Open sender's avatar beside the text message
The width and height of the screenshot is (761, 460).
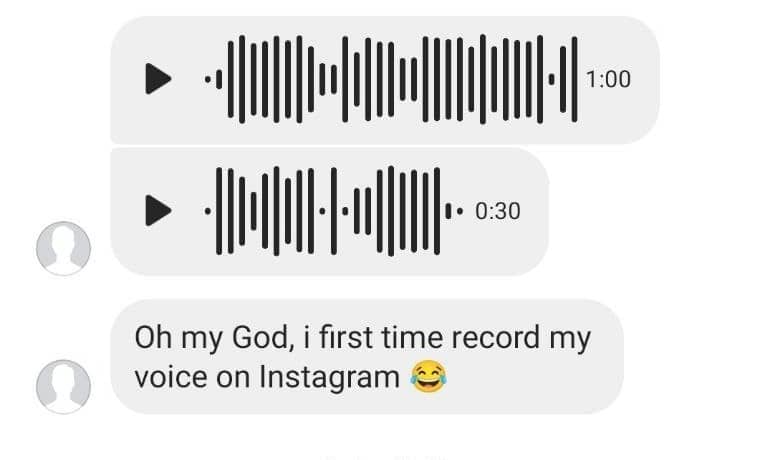(x=64, y=386)
